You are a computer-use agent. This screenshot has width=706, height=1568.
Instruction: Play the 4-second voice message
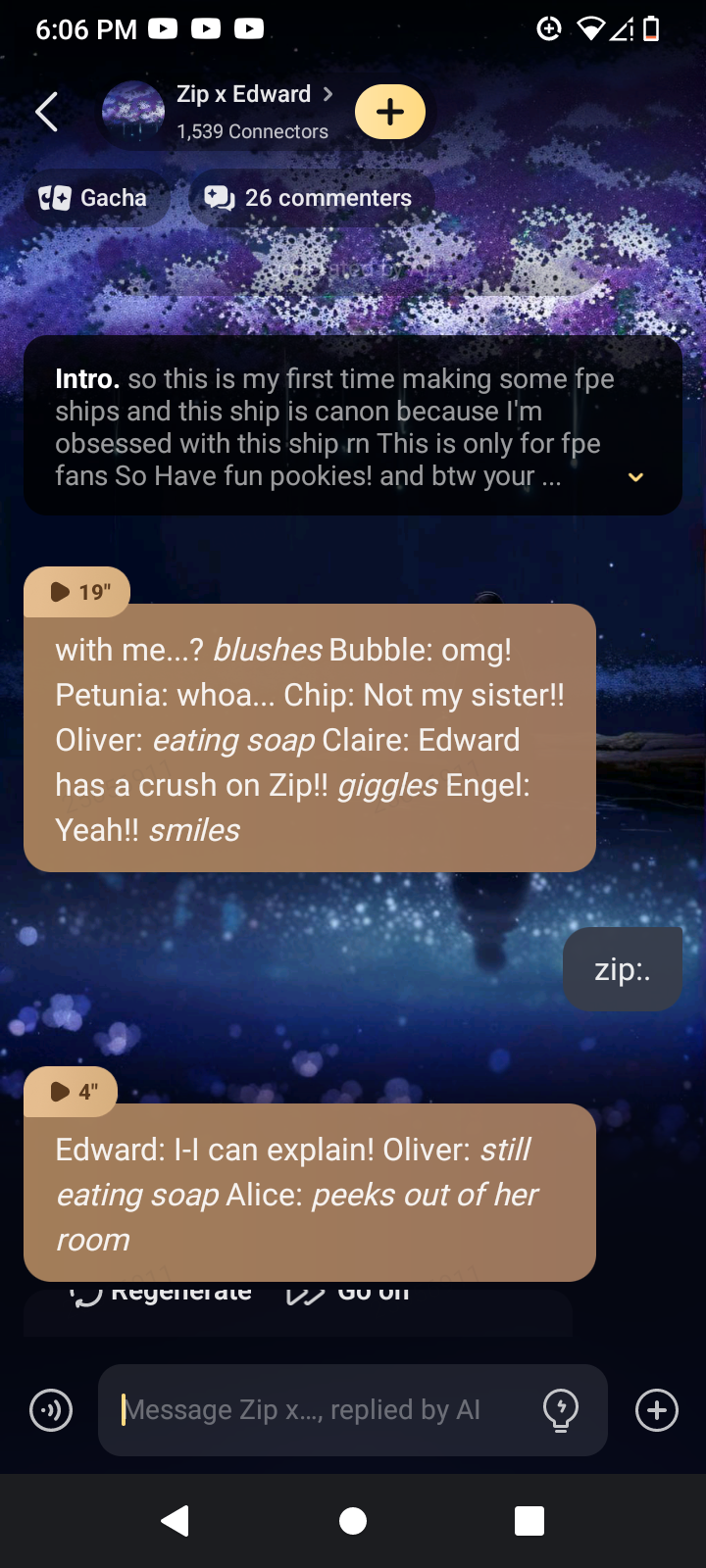(71, 1092)
